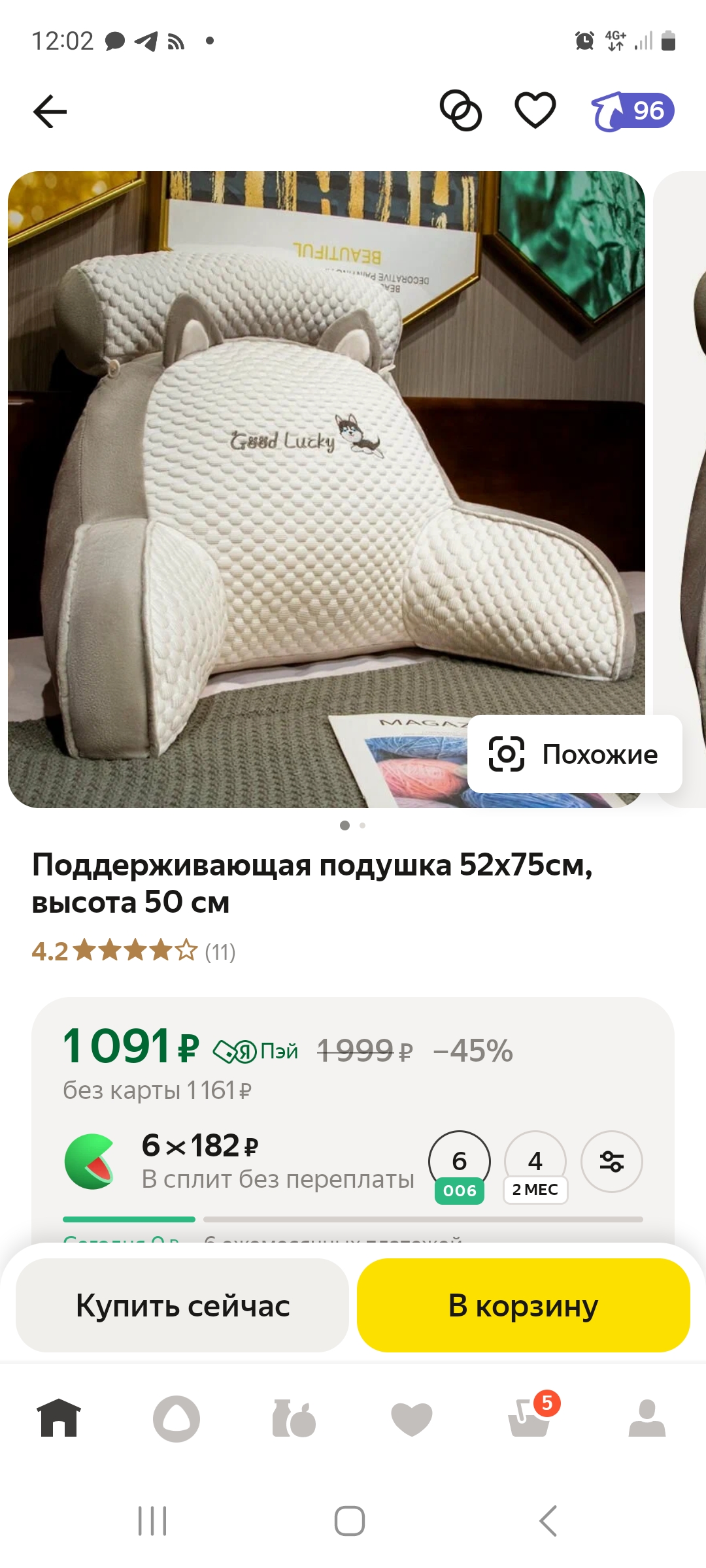This screenshot has width=706, height=1568.
Task: Tap the system recent apps button
Action: [x=152, y=1521]
